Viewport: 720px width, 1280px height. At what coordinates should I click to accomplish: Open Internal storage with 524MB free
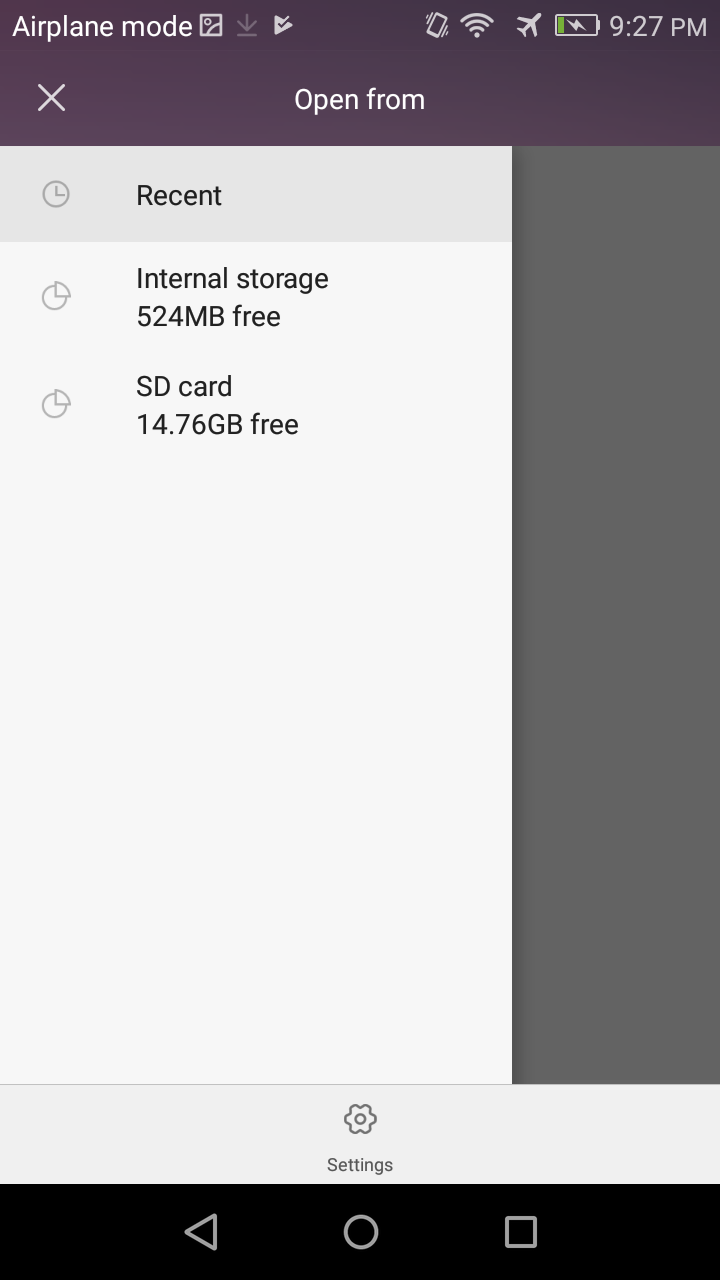click(x=255, y=297)
